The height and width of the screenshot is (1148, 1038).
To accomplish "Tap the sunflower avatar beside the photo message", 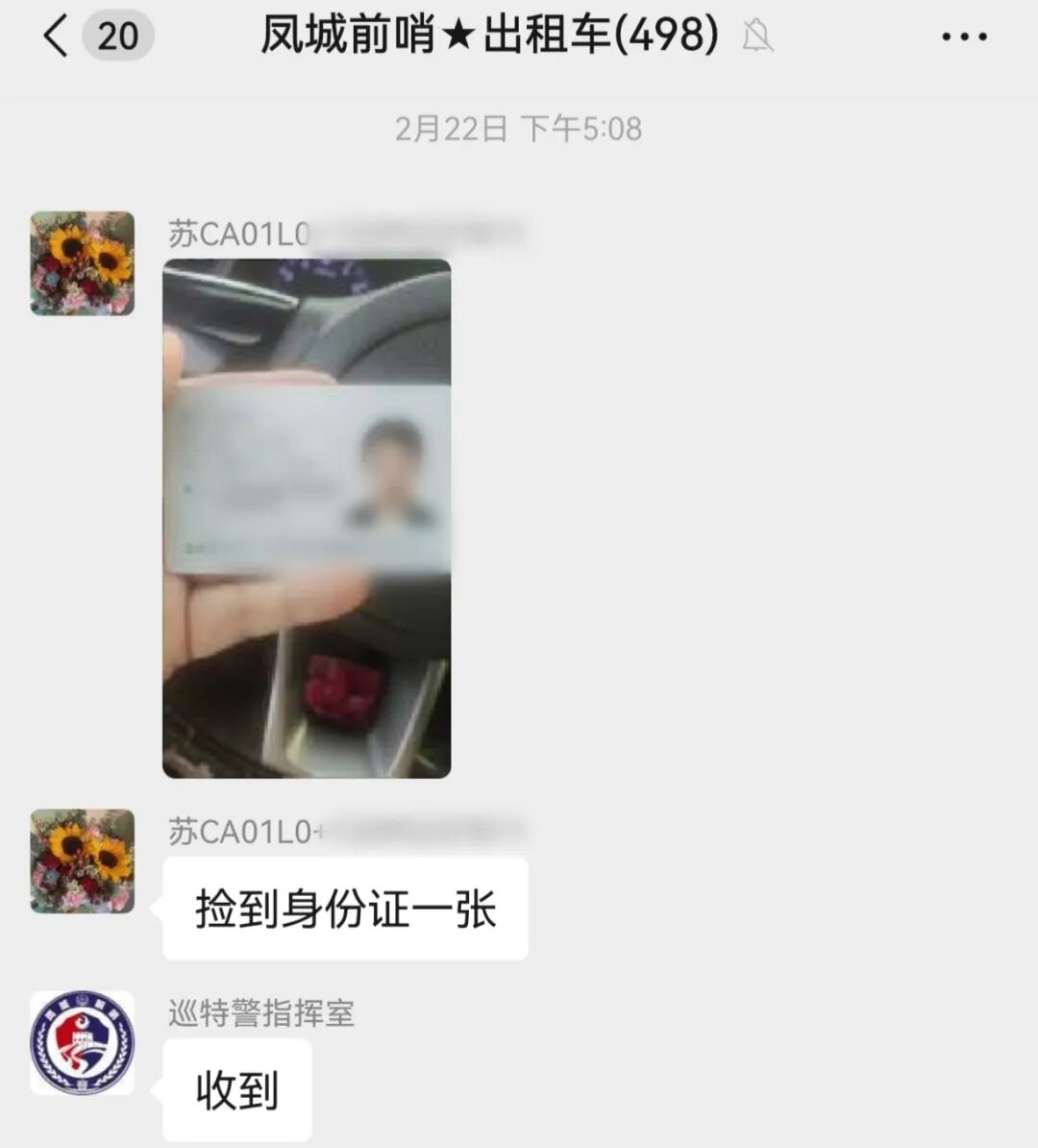I will [83, 263].
